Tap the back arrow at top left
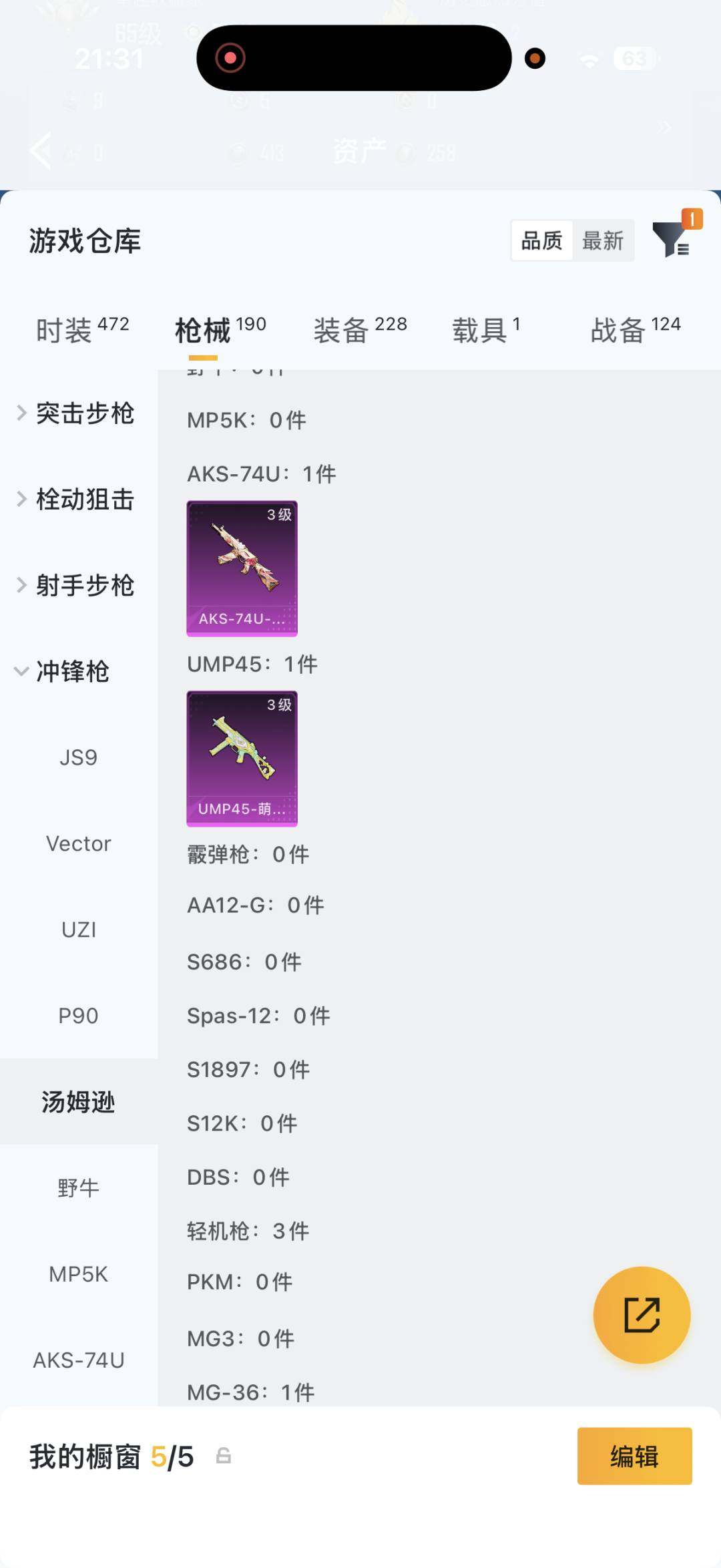721x1568 pixels. (38, 150)
